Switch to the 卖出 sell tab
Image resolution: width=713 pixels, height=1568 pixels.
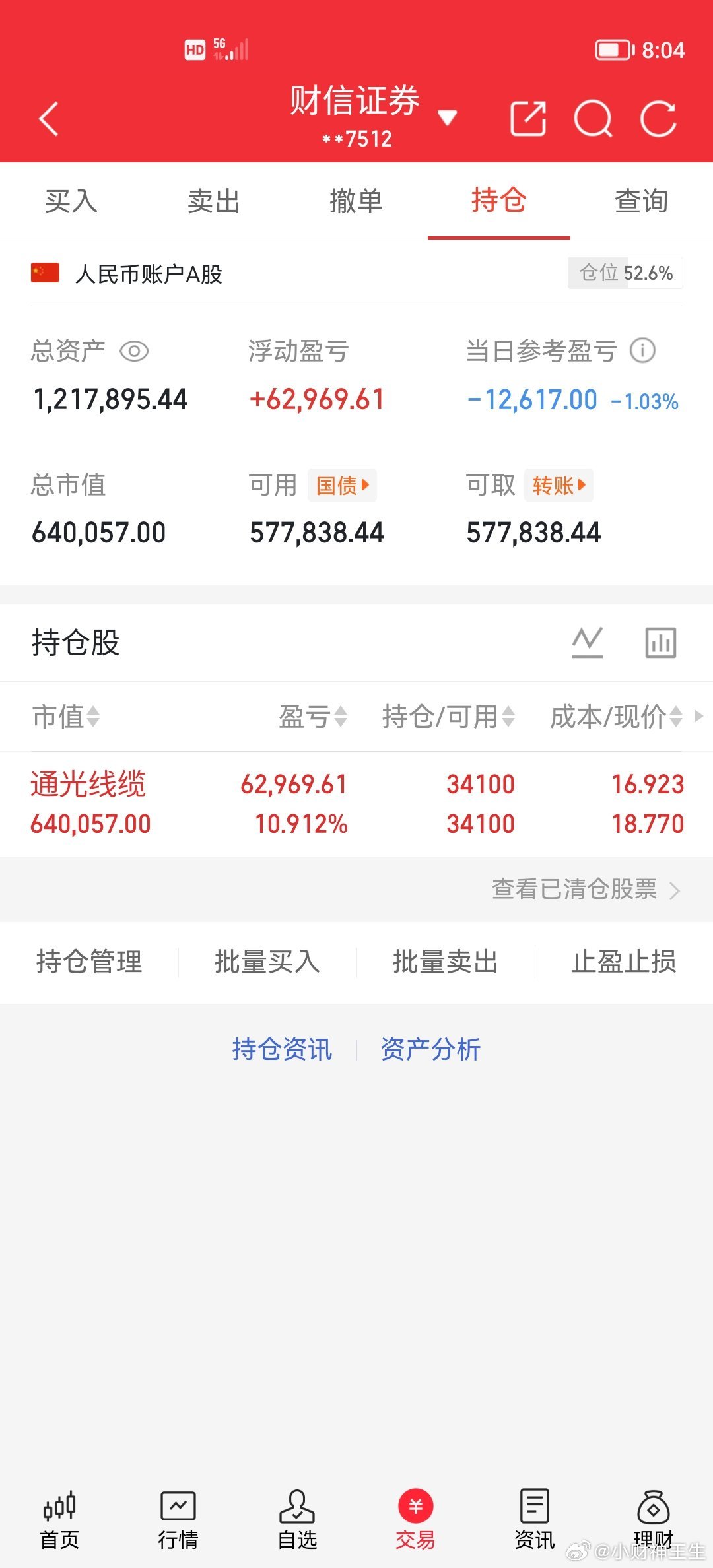(x=213, y=202)
